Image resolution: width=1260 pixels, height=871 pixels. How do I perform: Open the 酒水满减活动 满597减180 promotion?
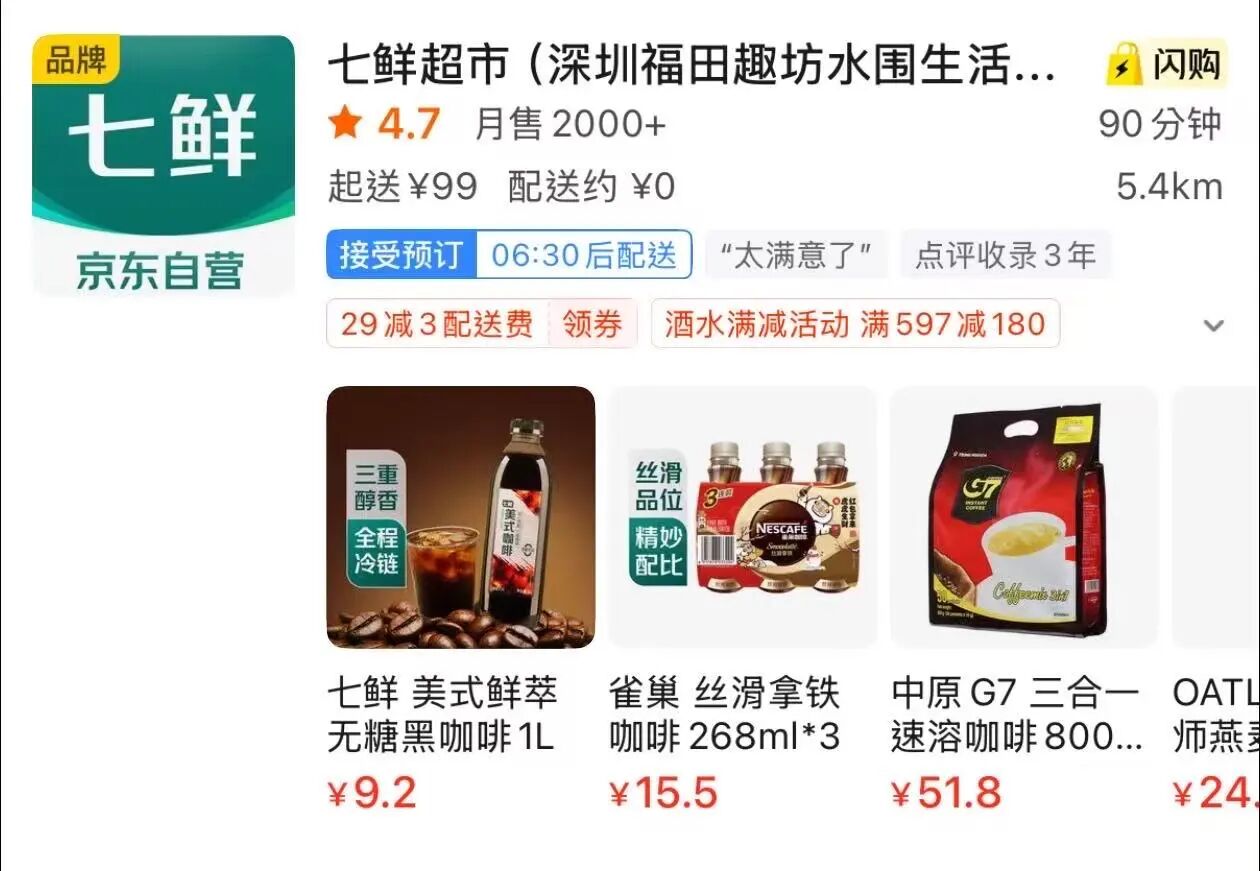[x=855, y=324]
